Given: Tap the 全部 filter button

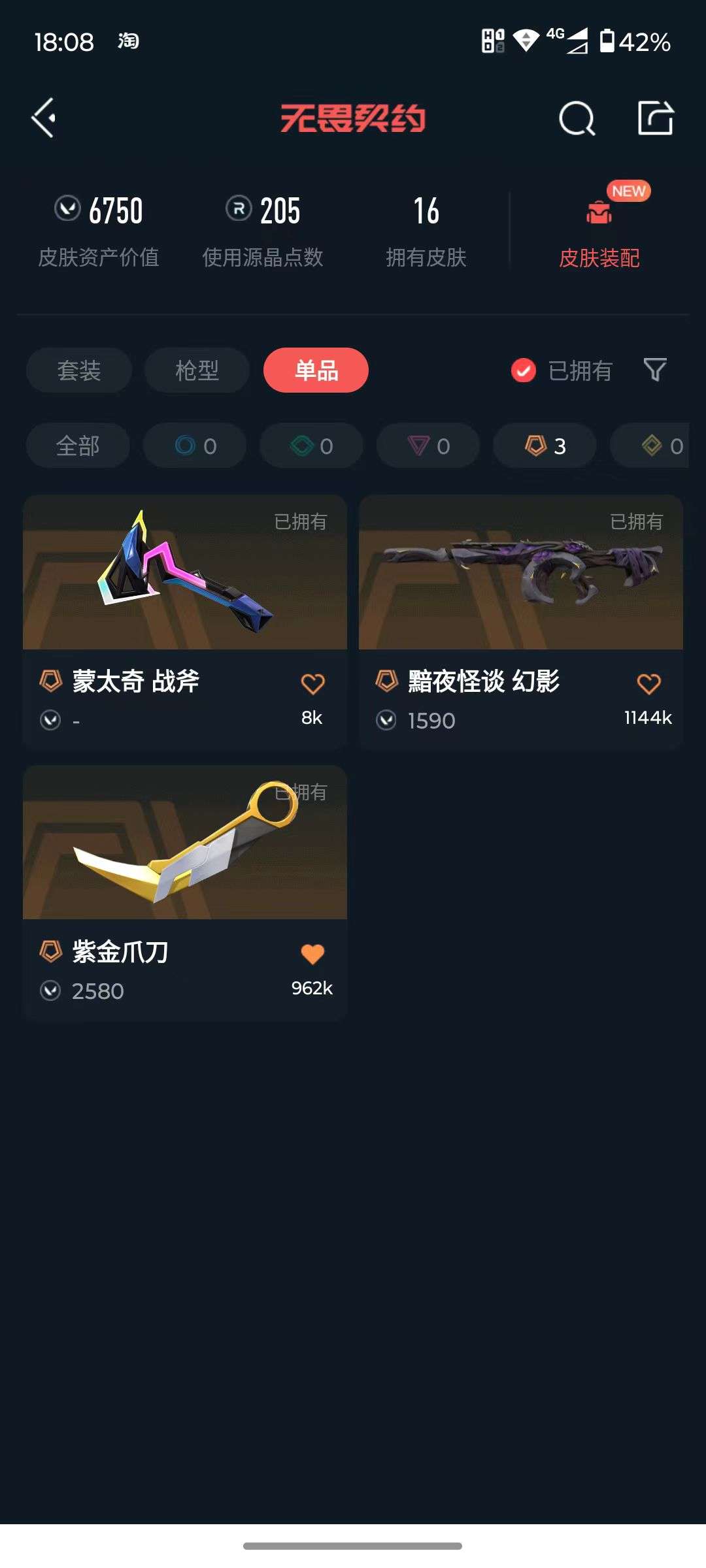Looking at the screenshot, I should click(78, 446).
